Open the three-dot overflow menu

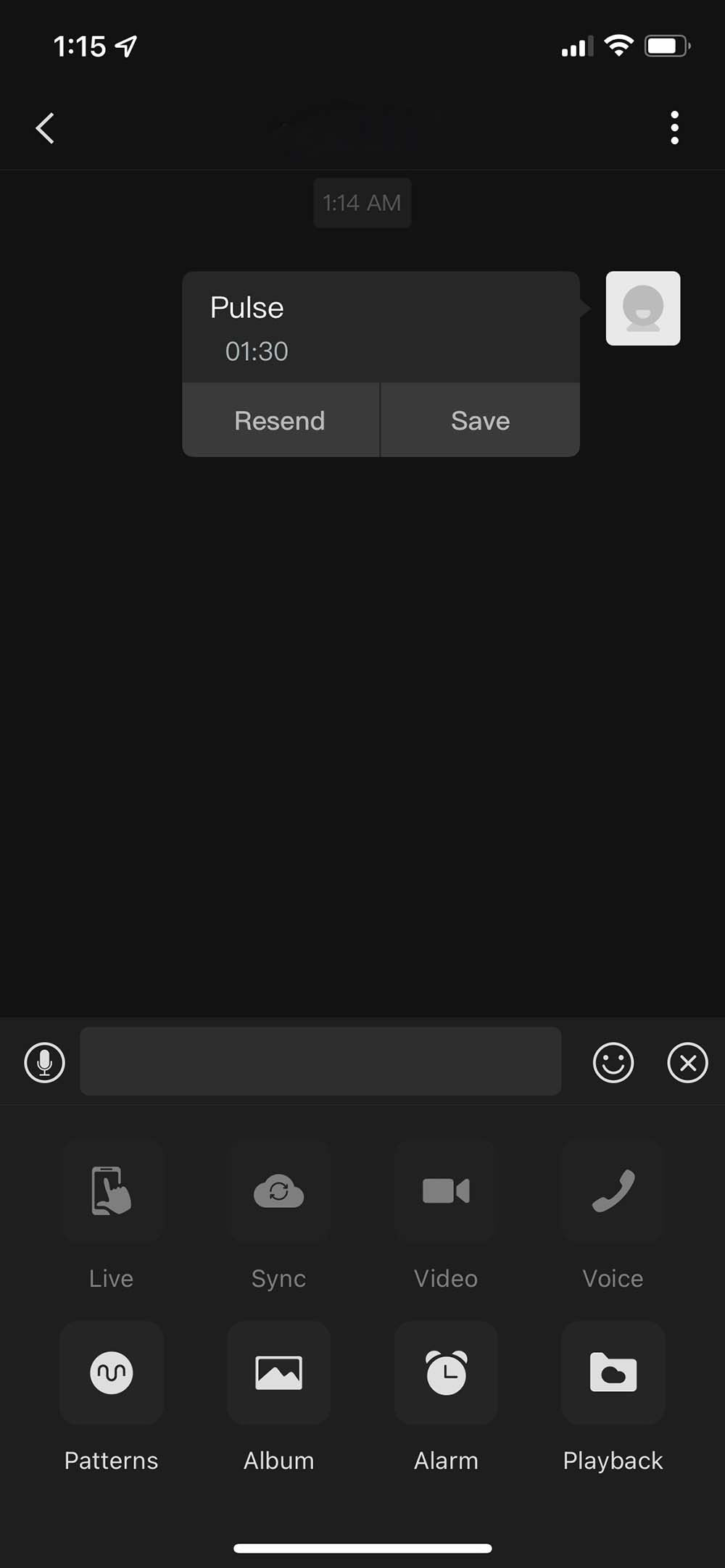click(674, 128)
